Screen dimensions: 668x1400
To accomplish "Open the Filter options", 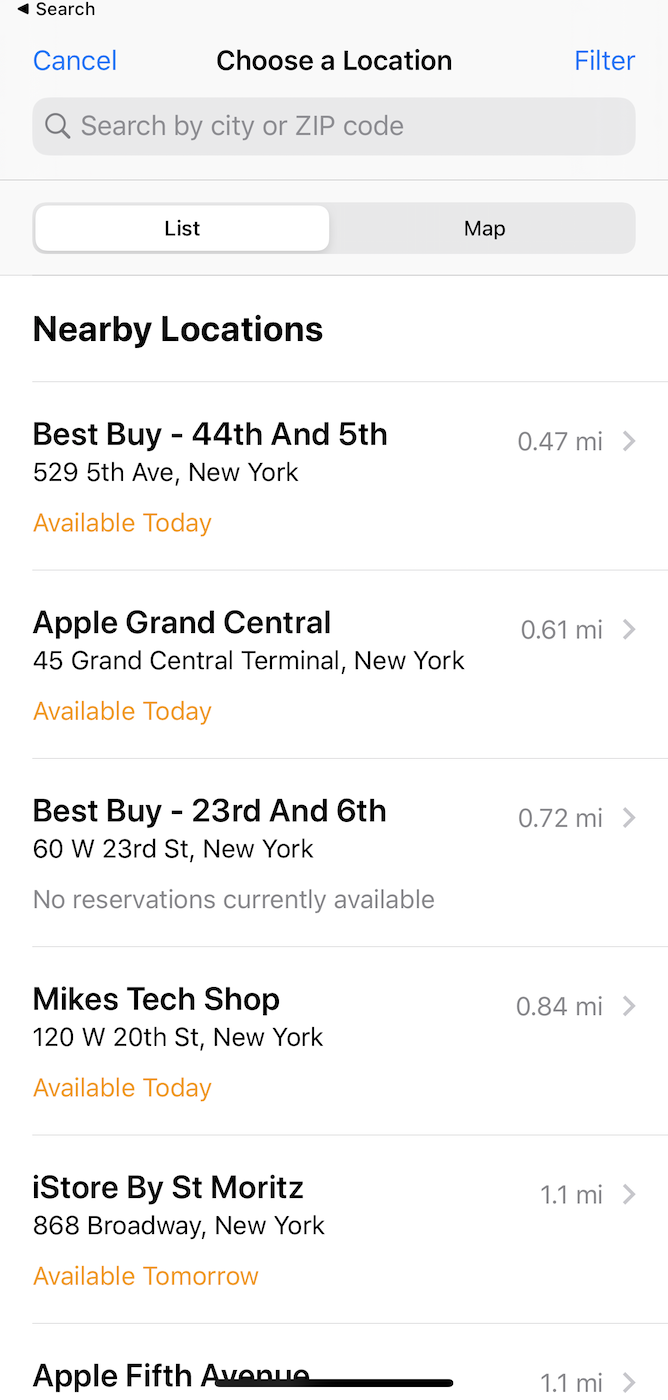I will coord(604,61).
